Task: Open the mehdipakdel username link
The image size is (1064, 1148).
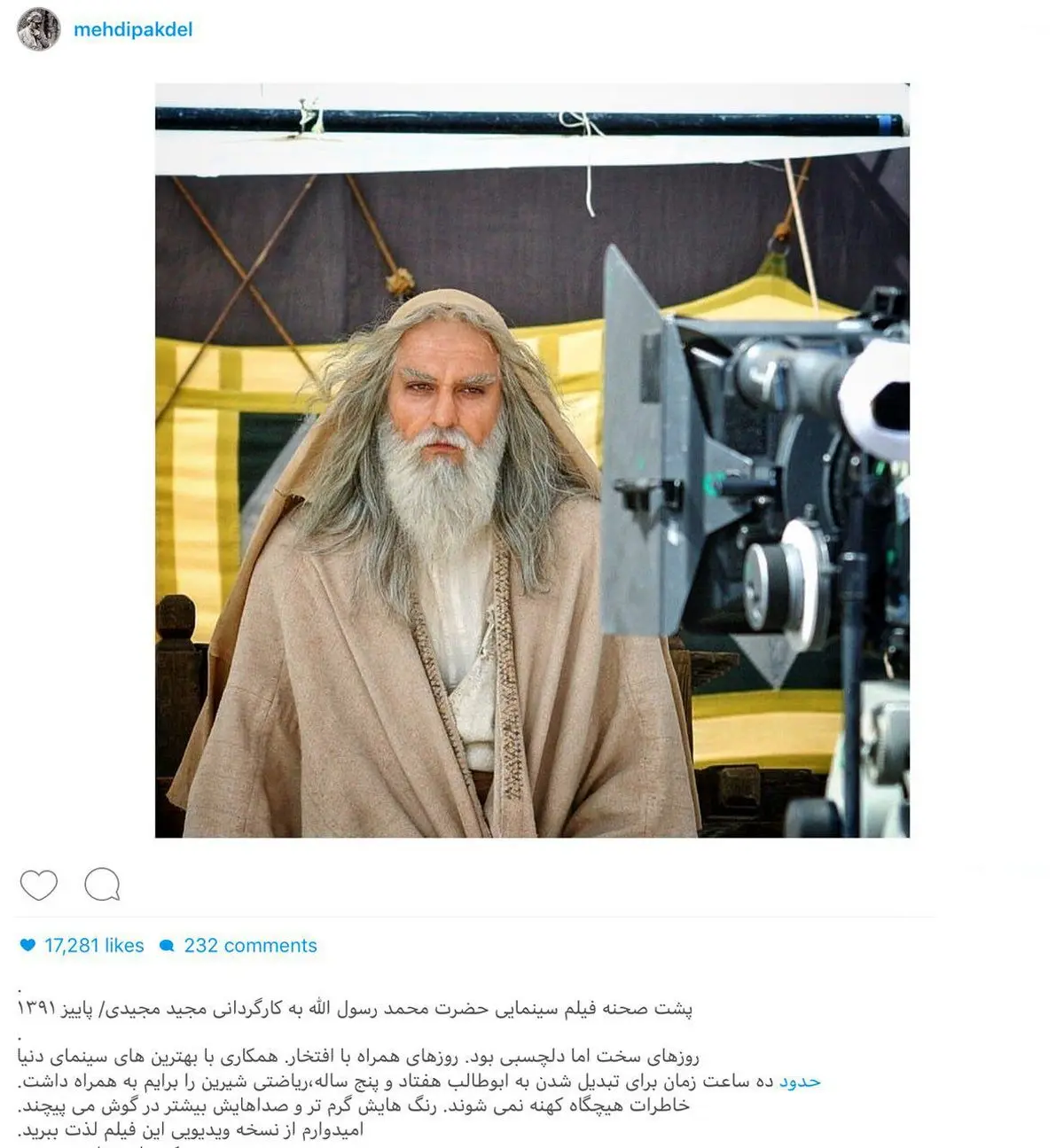Action: tap(133, 30)
